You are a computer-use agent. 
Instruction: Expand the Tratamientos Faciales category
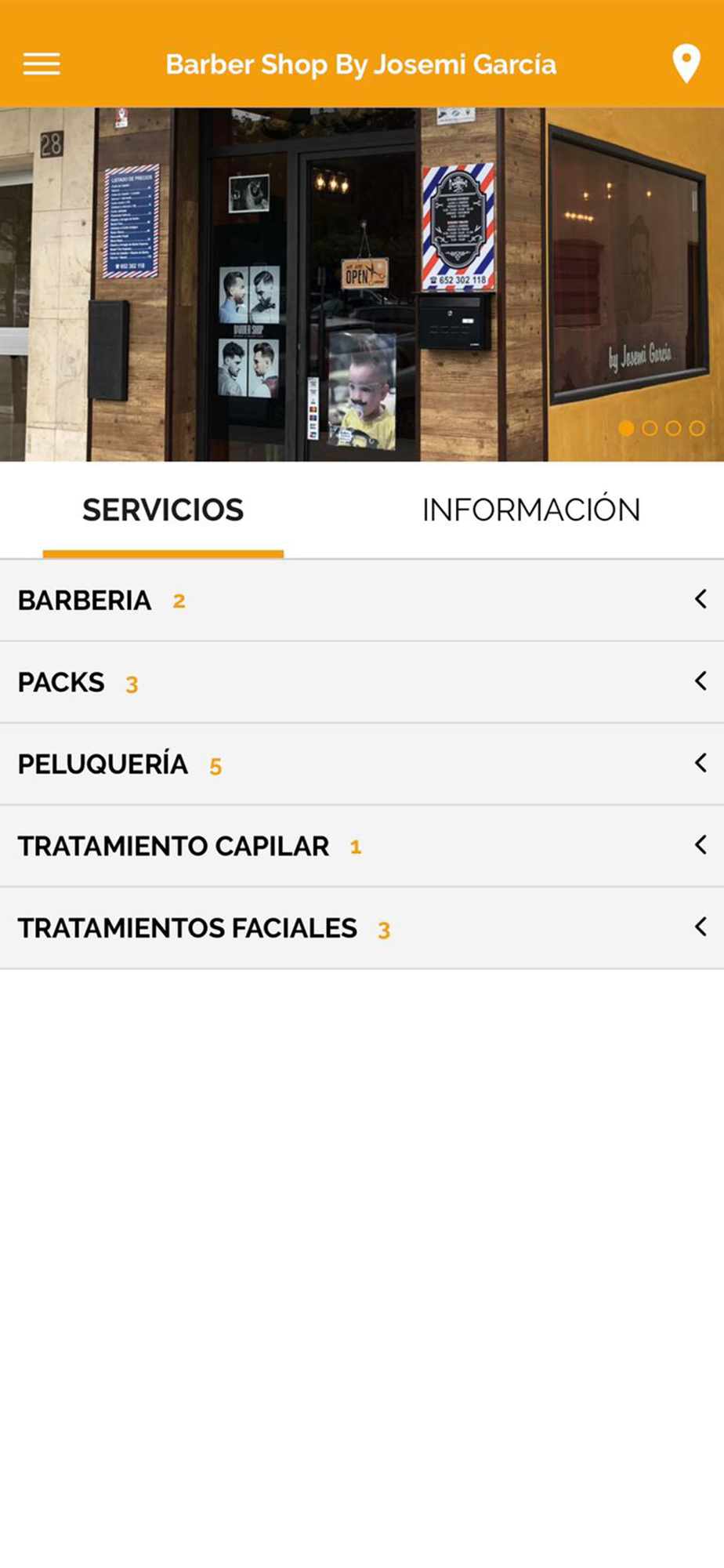(x=362, y=928)
